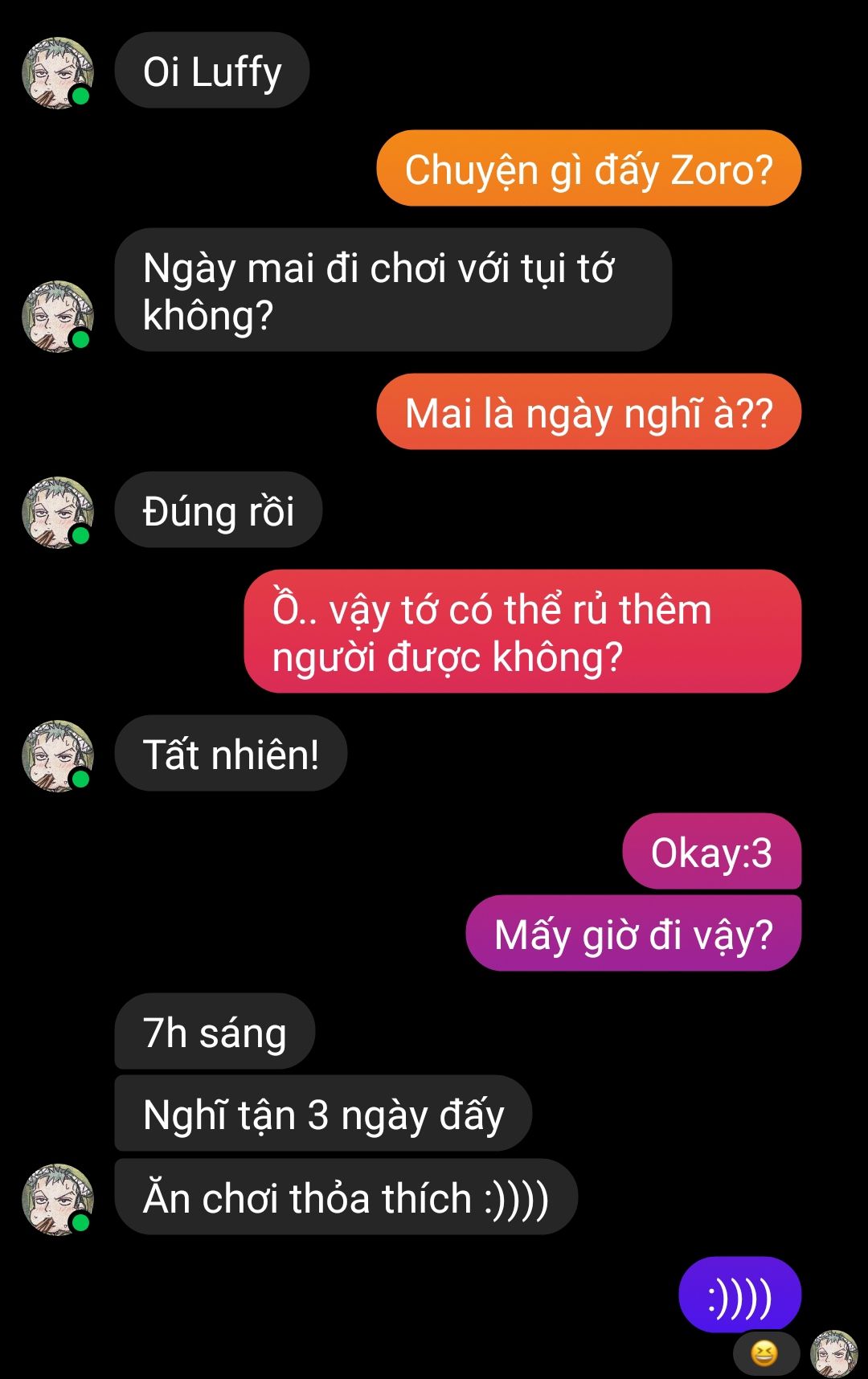868x1379 pixels.
Task: Open sender's avatar next to "Đúng rồi"
Action: [57, 512]
